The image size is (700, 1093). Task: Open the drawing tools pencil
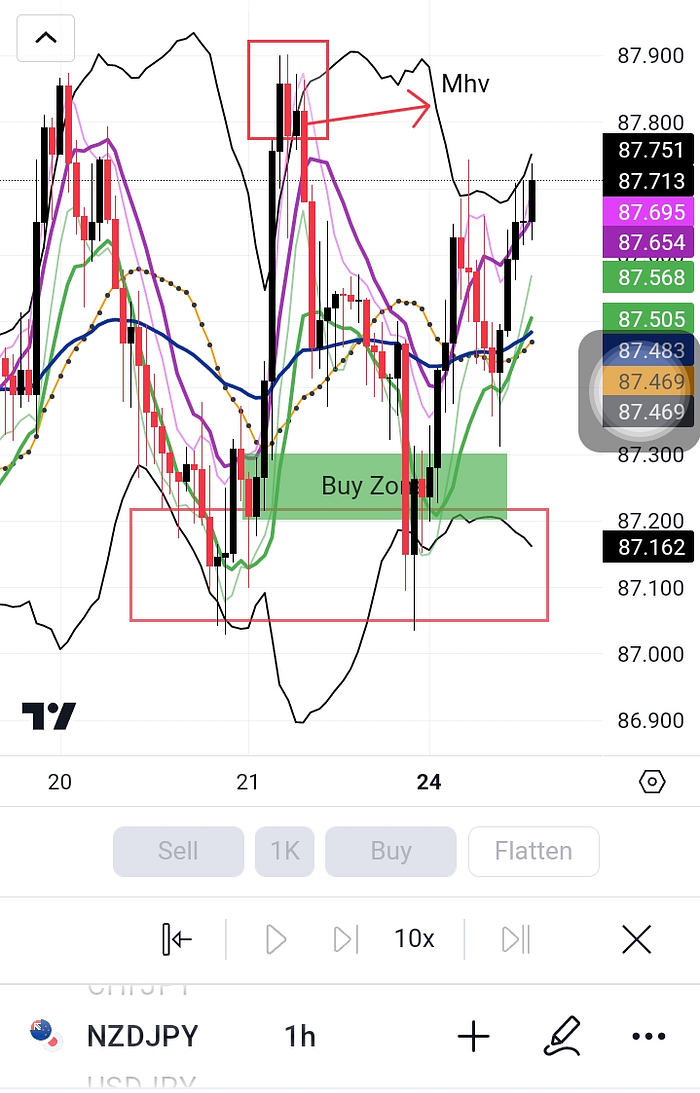coord(562,1036)
